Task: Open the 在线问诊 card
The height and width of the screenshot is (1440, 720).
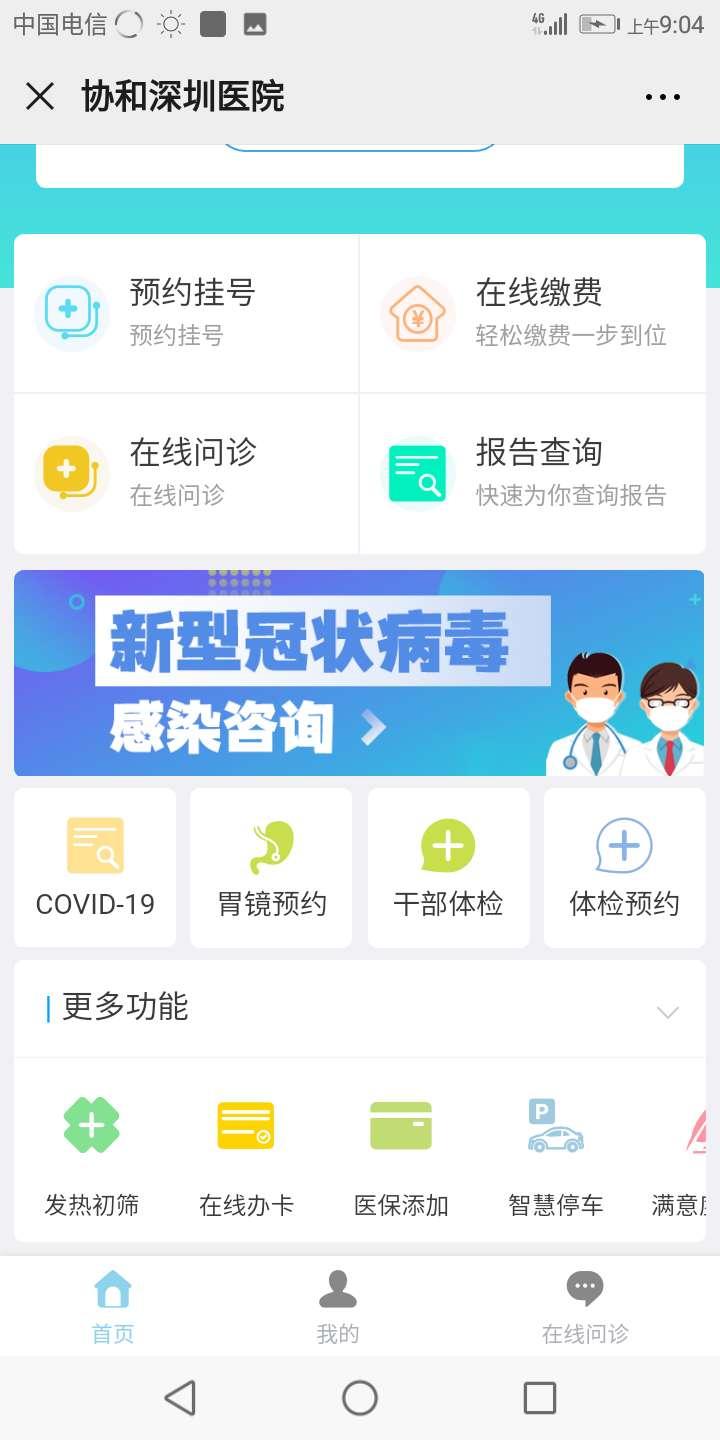Action: point(186,473)
